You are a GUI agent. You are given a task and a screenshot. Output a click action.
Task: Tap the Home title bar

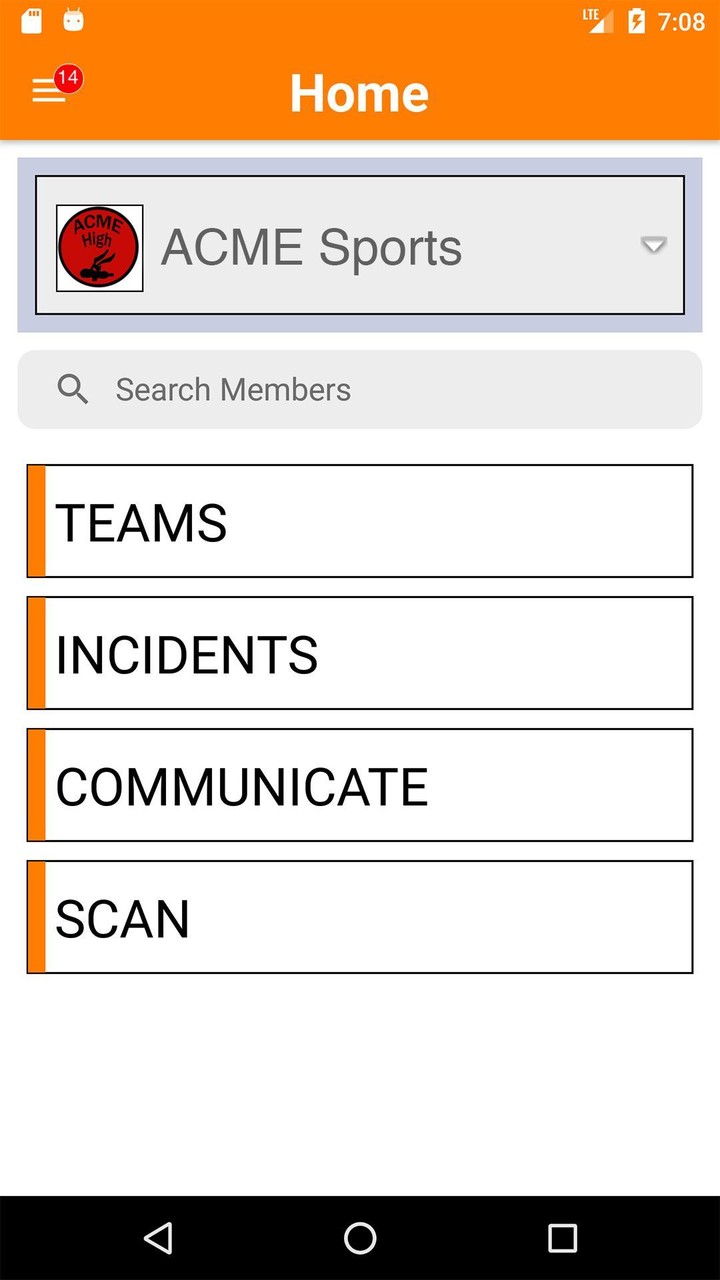click(359, 92)
